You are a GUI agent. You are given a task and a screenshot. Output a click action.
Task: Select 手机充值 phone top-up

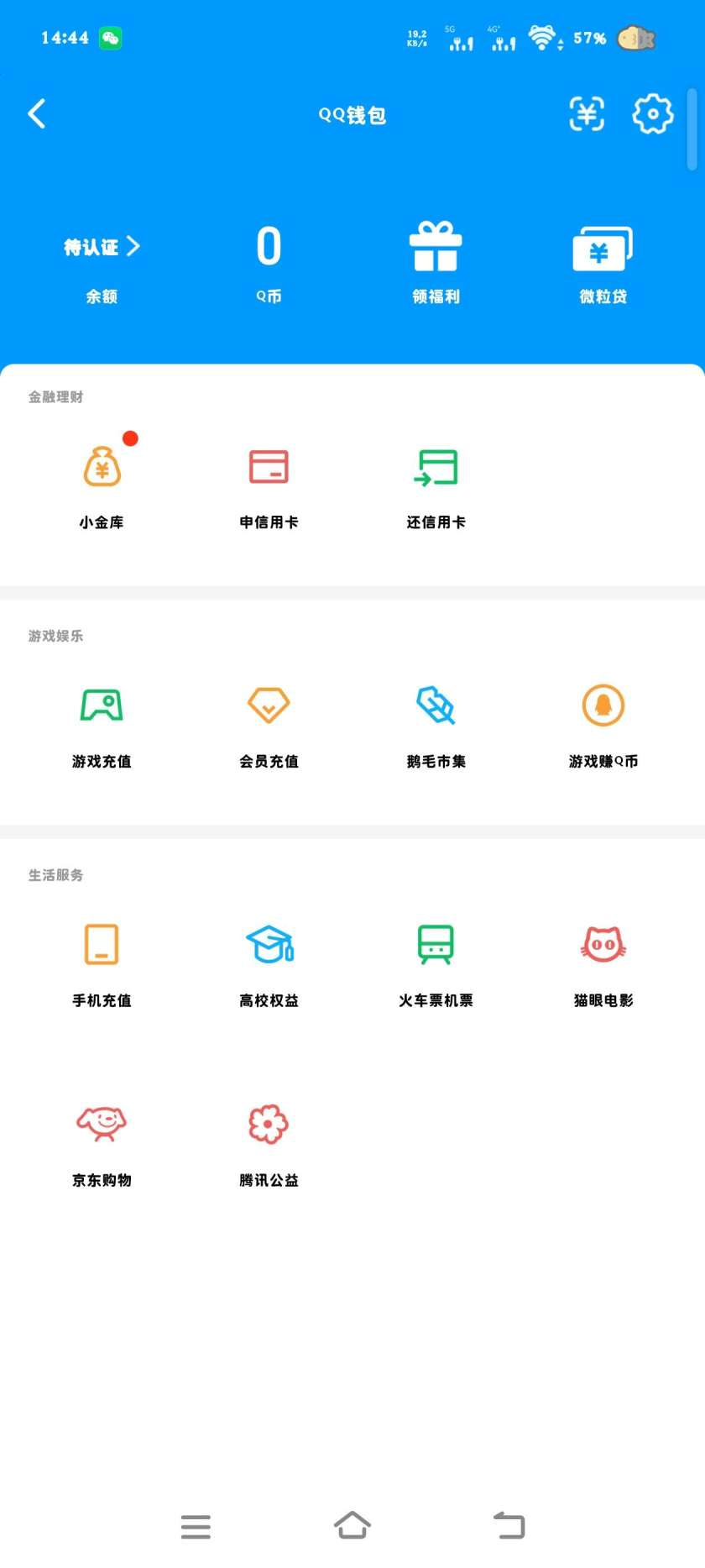tap(101, 957)
